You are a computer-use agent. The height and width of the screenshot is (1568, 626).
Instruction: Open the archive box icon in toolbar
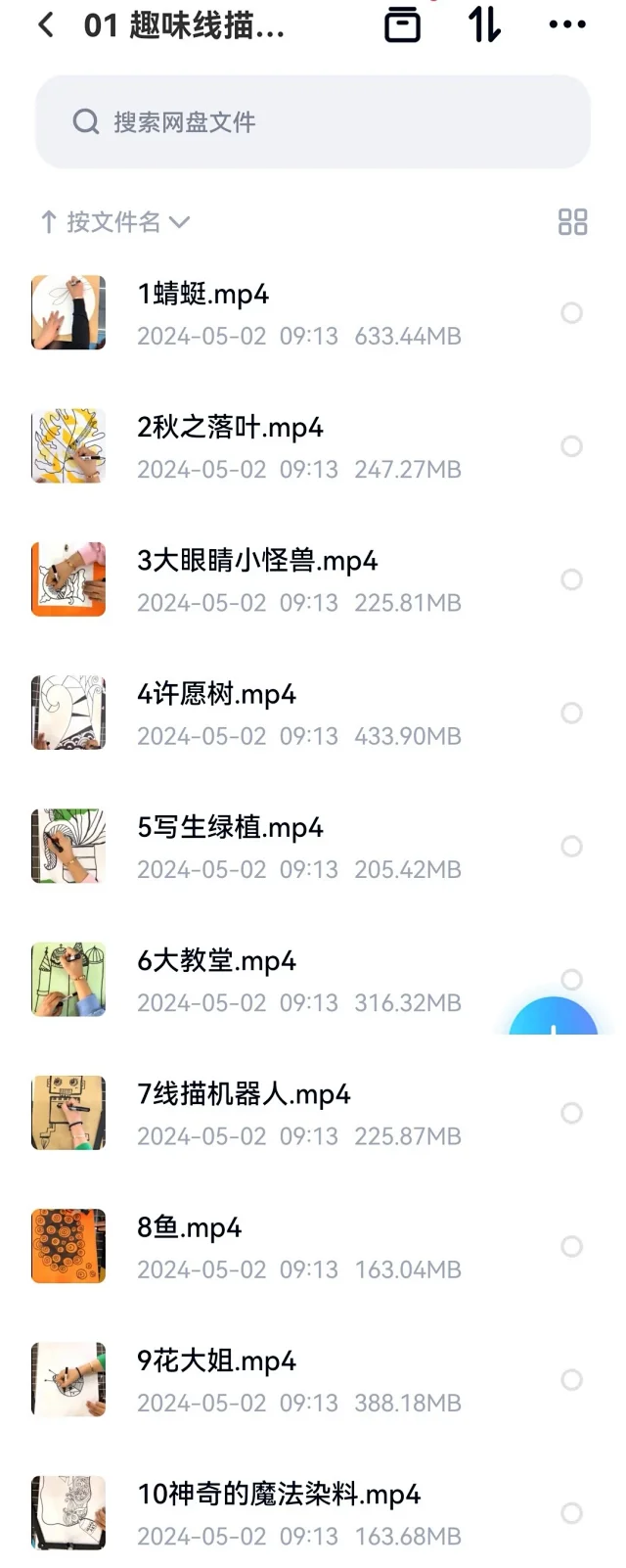402,24
